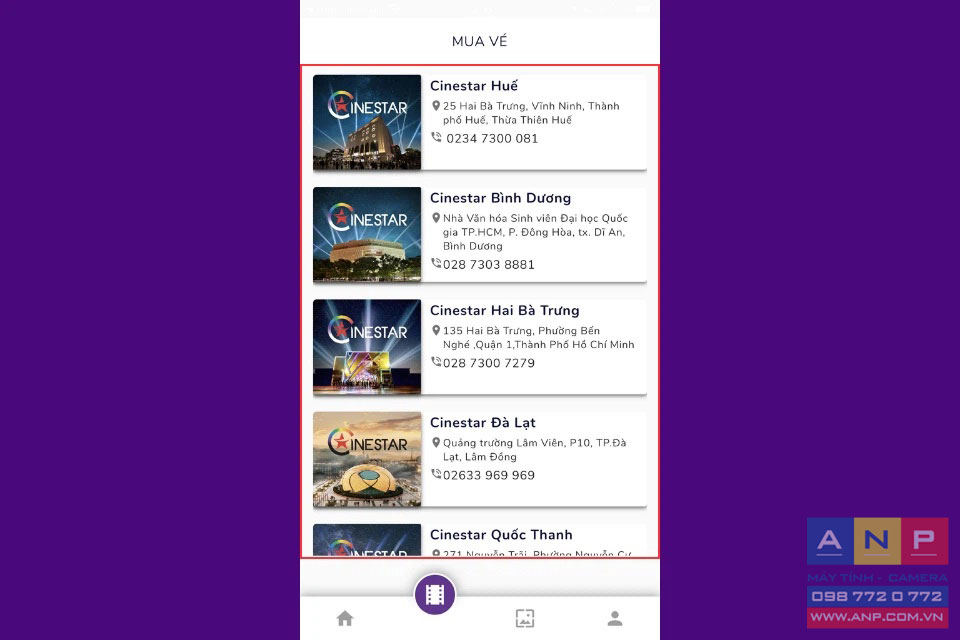Select the Cinestar Quốc Thanh cinema
960x640 pixels.
coord(479,540)
